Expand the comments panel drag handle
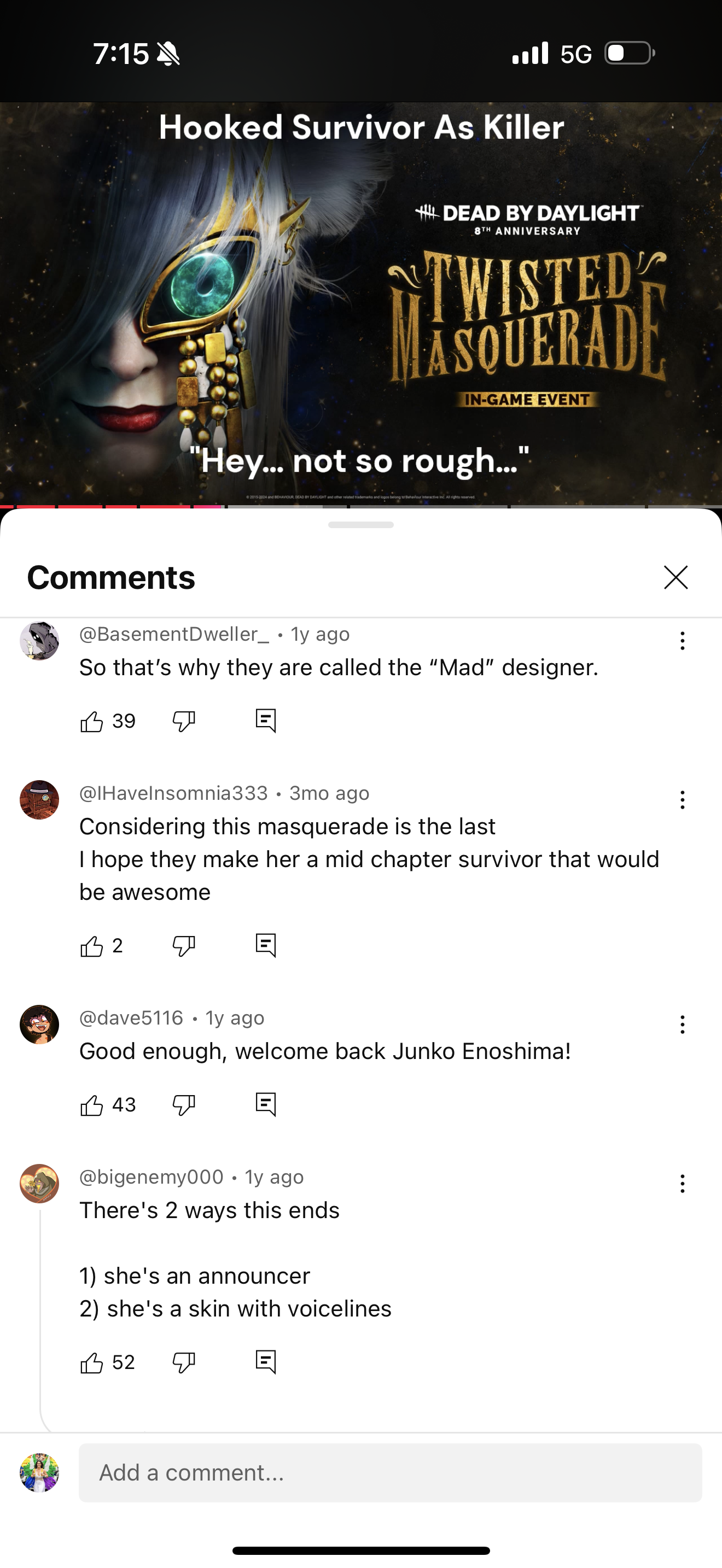Screen dimensions: 722x1568 point(360,526)
